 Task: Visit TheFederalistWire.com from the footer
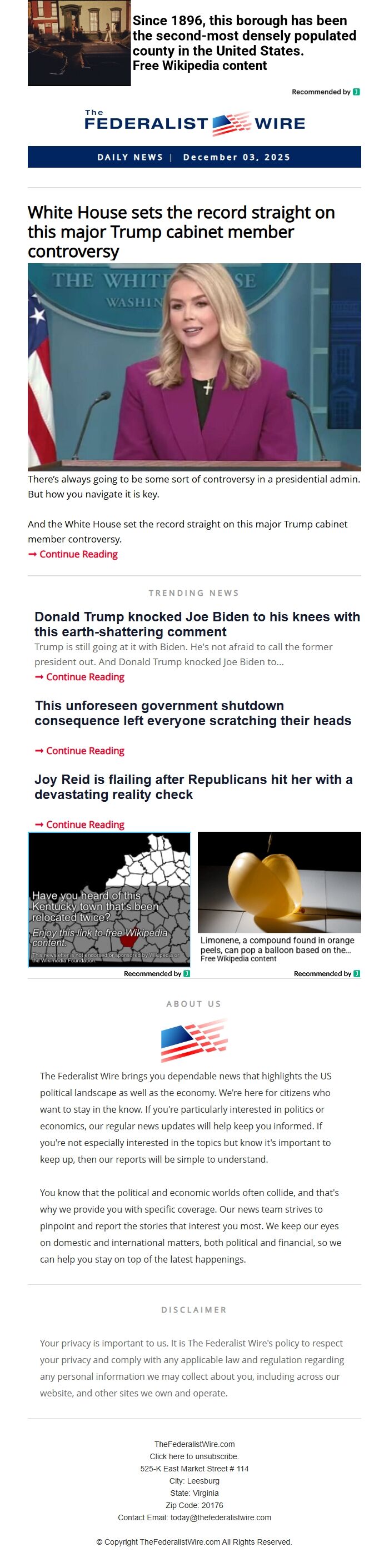194,1444
